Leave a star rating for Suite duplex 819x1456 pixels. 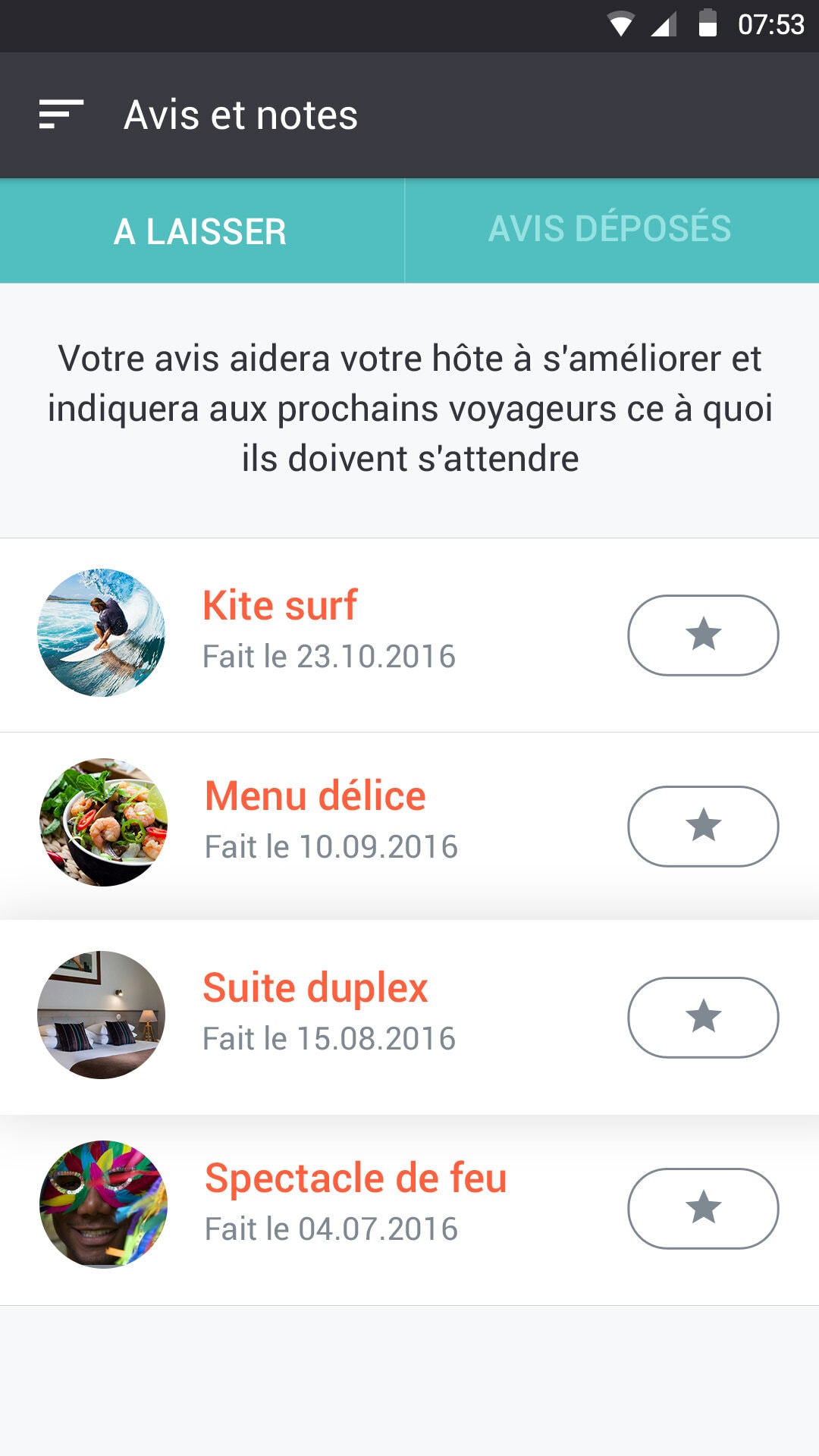703,1017
